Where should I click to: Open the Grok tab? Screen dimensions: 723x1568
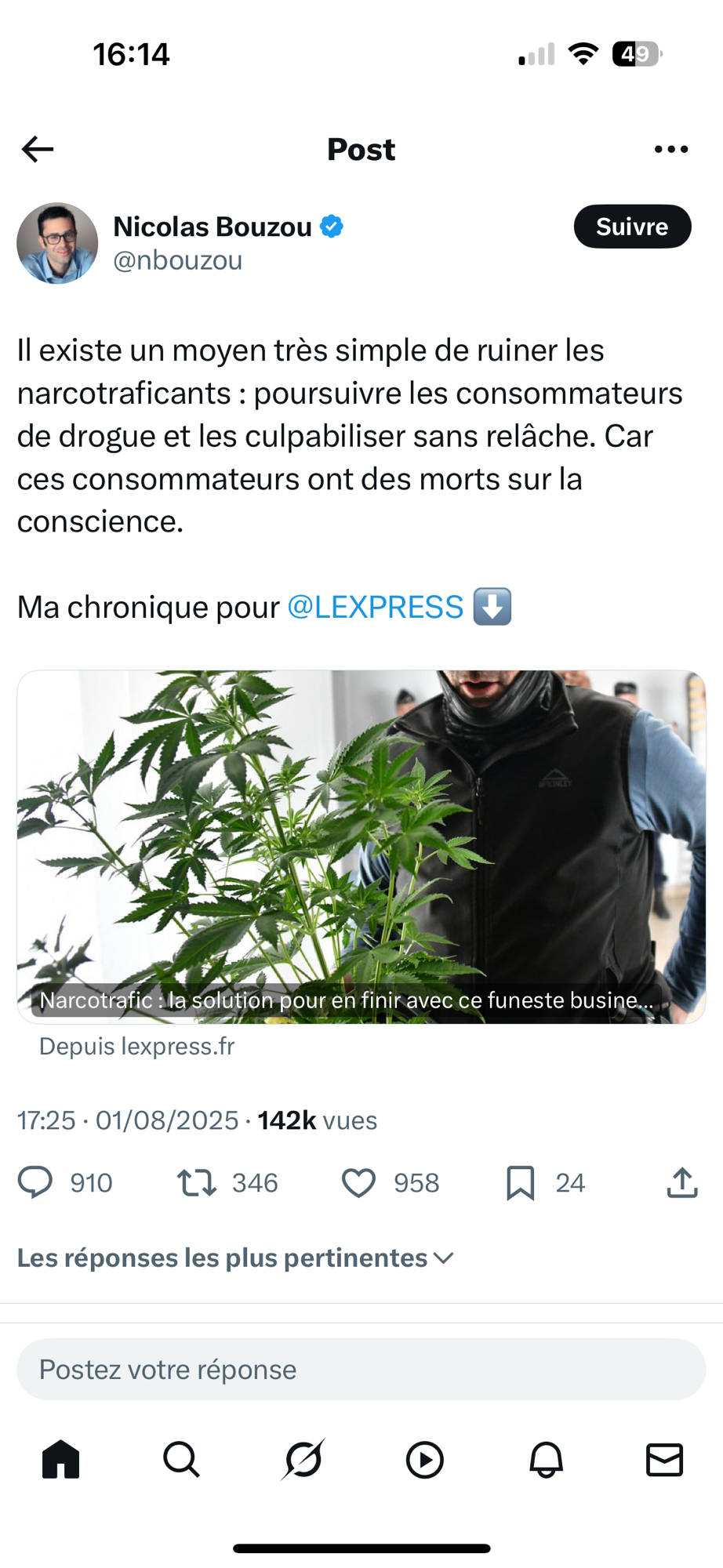coord(303,1460)
